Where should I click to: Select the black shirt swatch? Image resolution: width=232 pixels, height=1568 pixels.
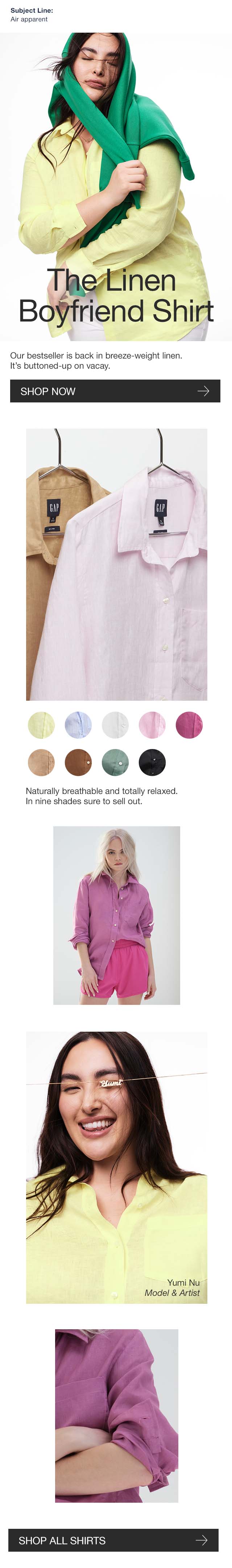tap(153, 762)
